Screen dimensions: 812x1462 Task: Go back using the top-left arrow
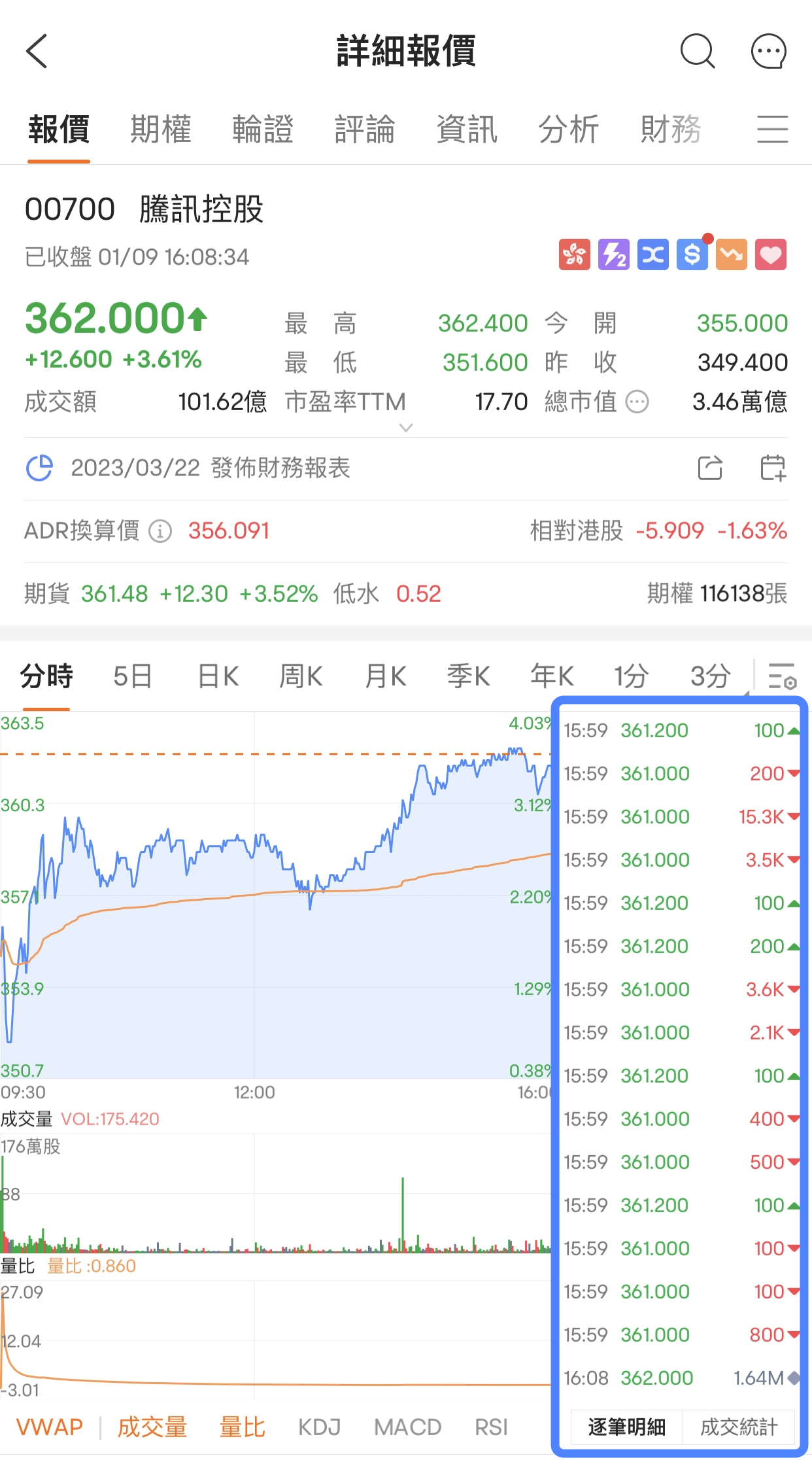pyautogui.click(x=37, y=51)
